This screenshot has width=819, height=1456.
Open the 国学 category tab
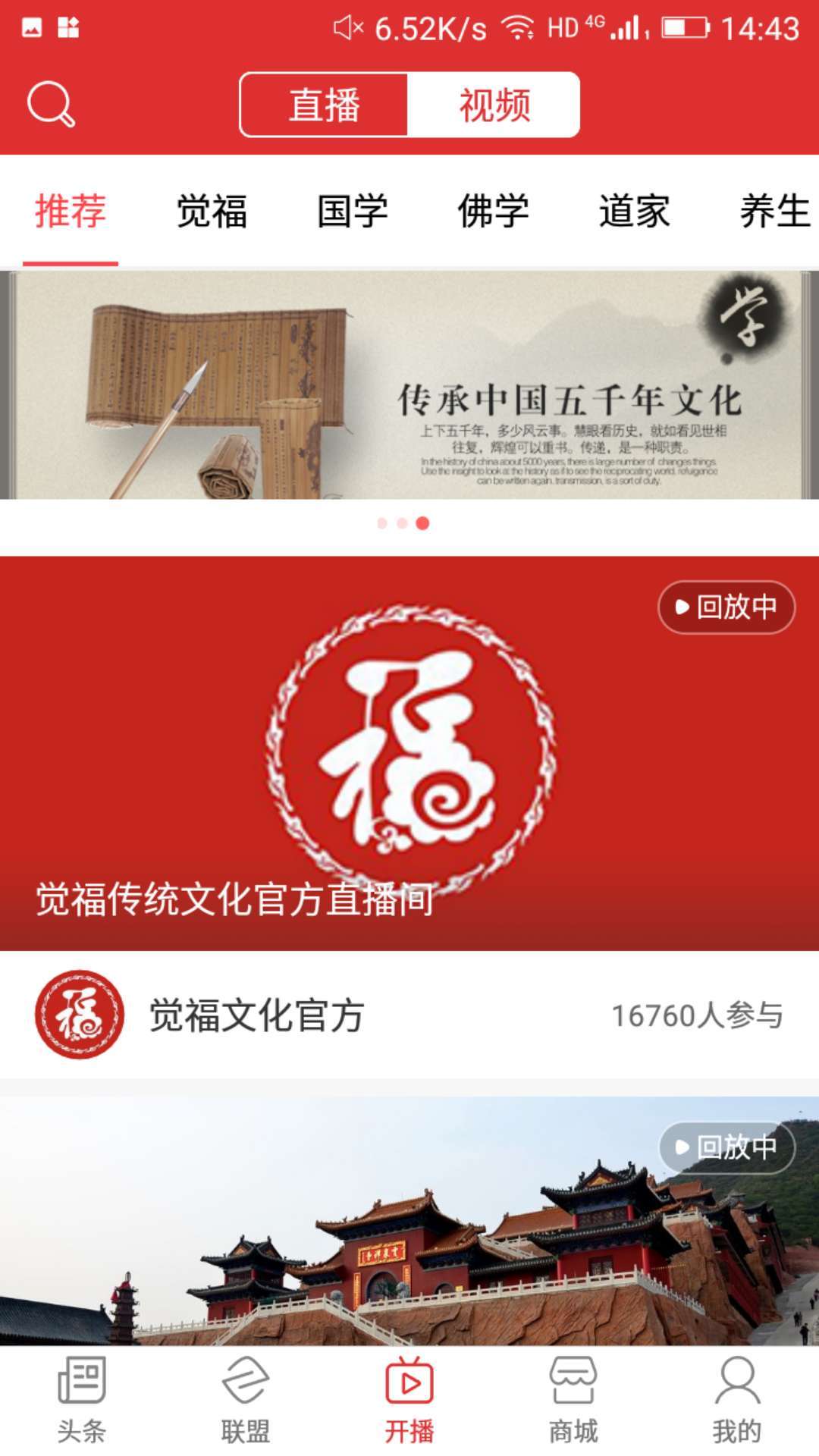353,211
